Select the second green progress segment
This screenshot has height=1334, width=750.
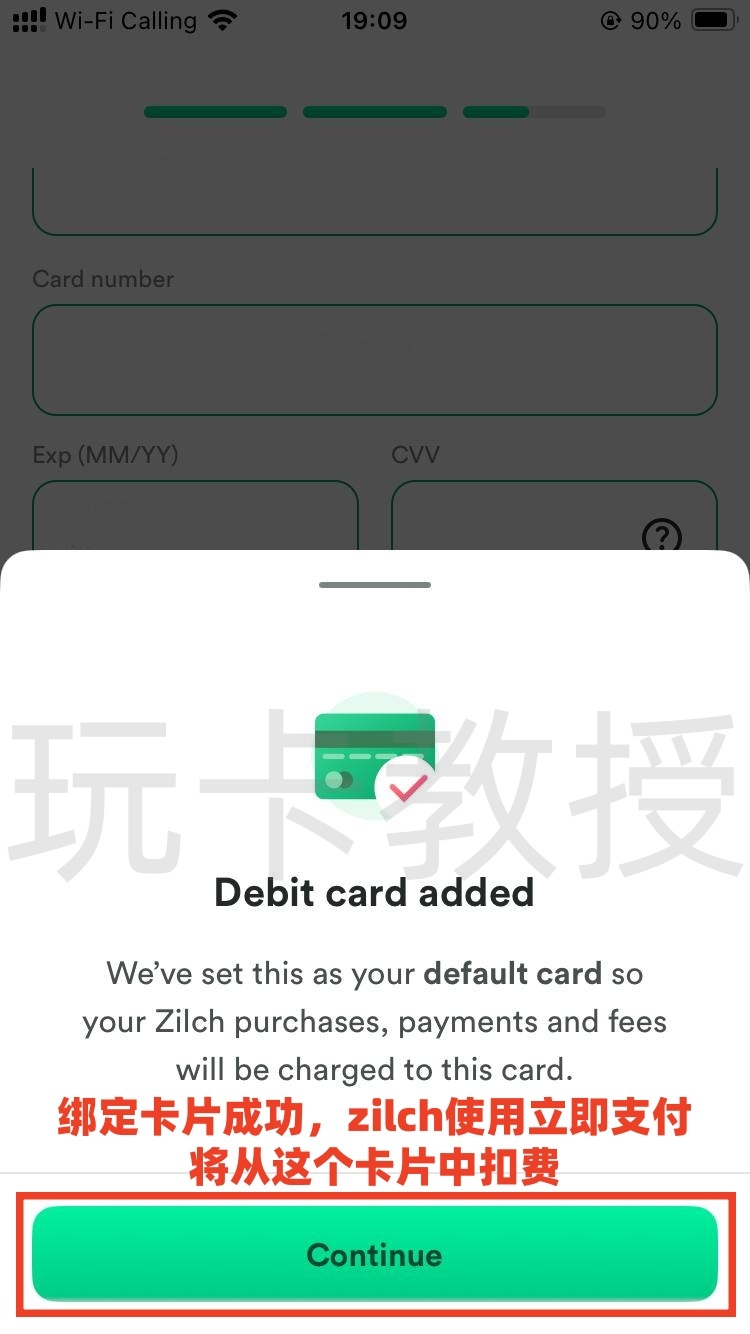tap(374, 112)
